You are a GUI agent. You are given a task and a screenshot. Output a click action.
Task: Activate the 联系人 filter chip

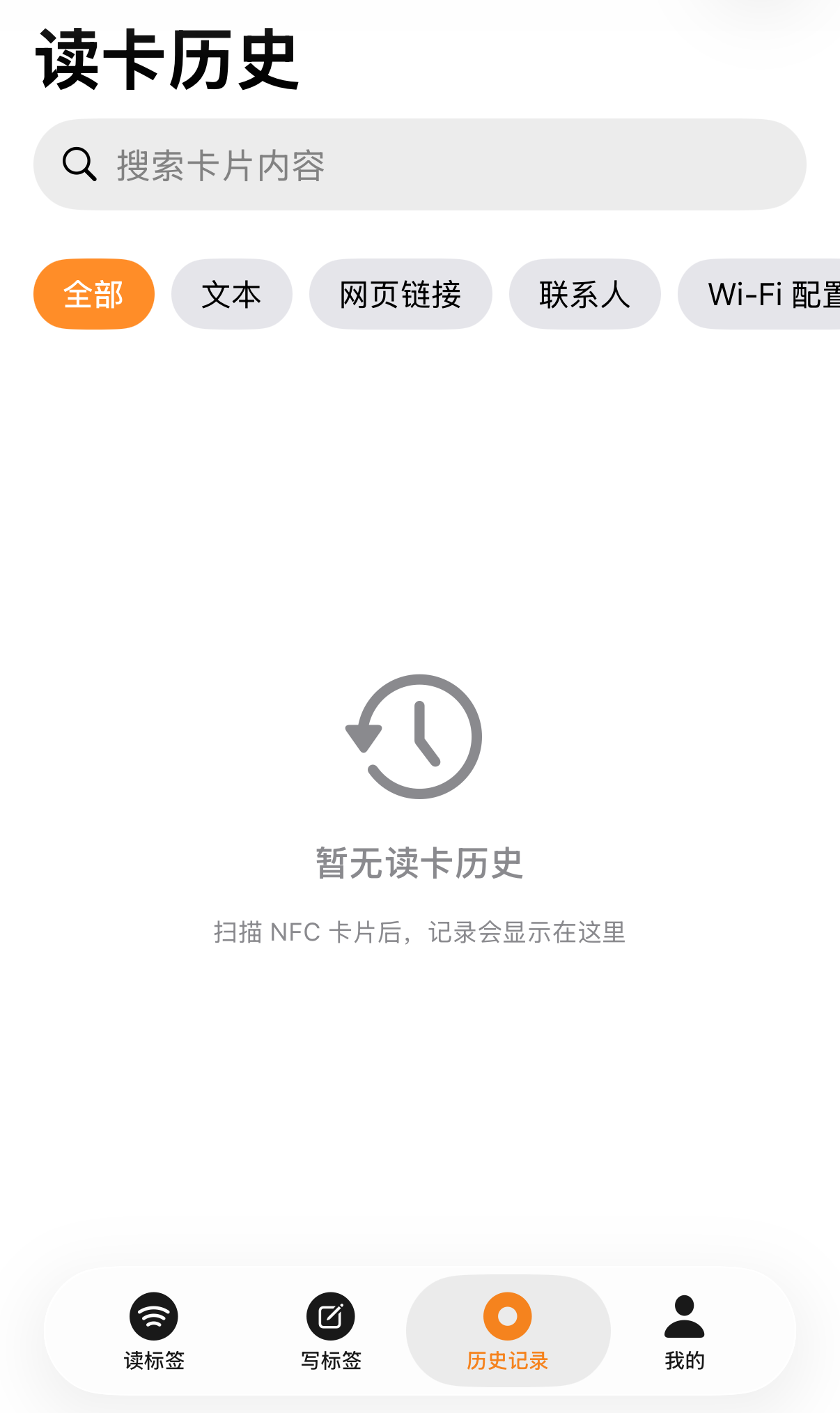(x=584, y=293)
